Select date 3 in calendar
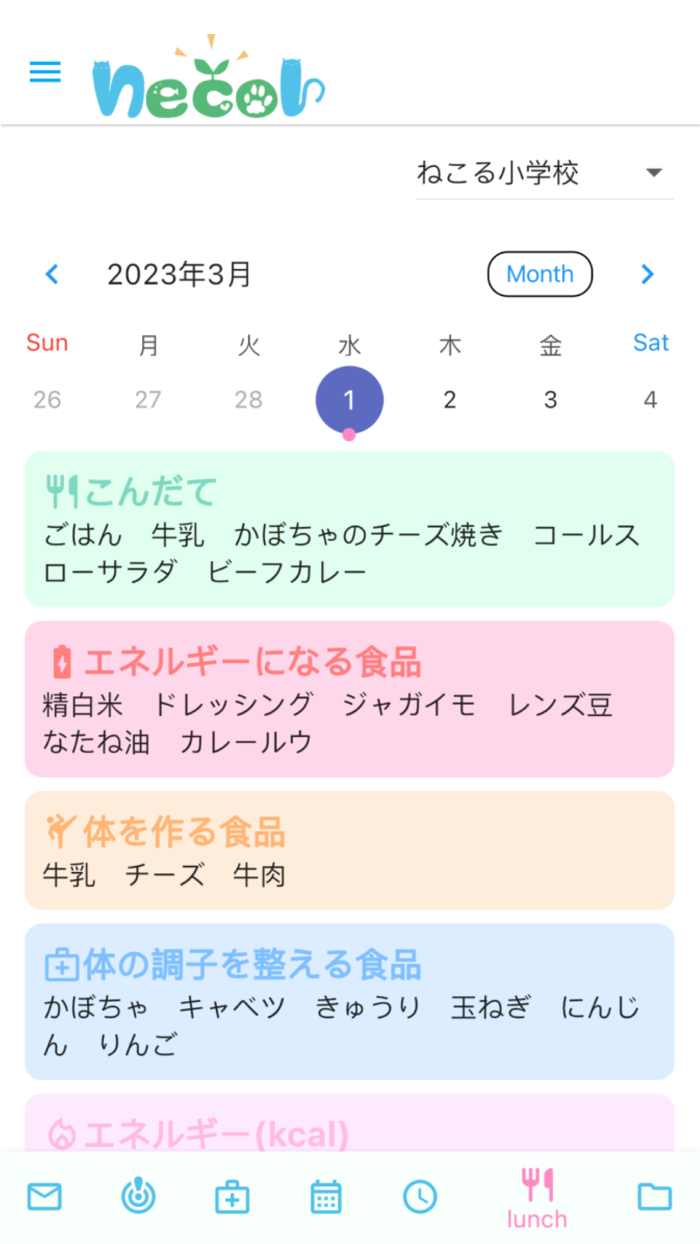The image size is (700, 1244). pyautogui.click(x=550, y=400)
